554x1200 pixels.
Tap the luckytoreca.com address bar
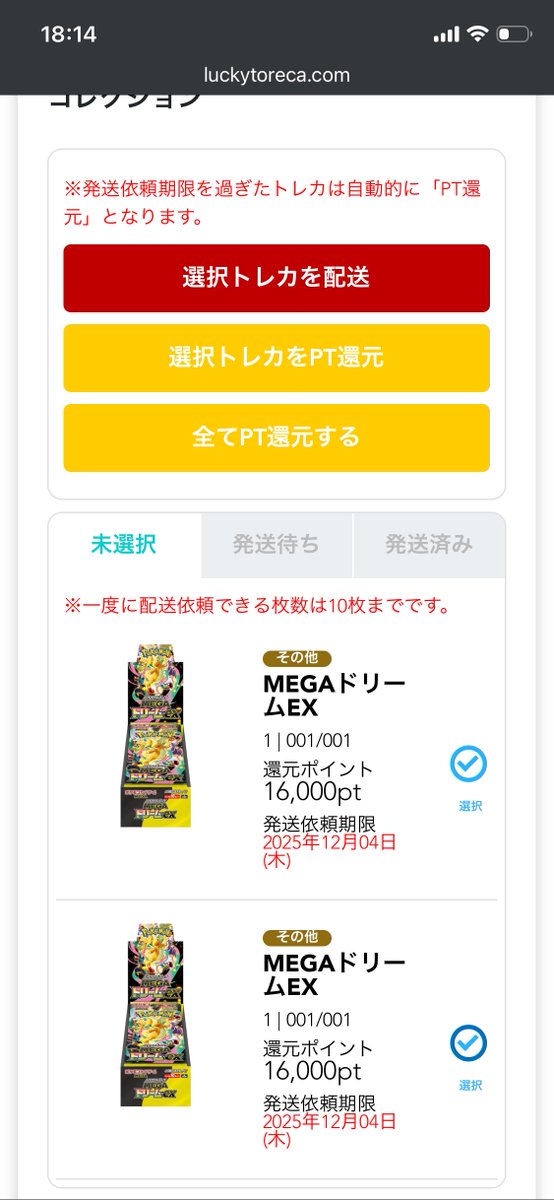pyautogui.click(x=277, y=75)
